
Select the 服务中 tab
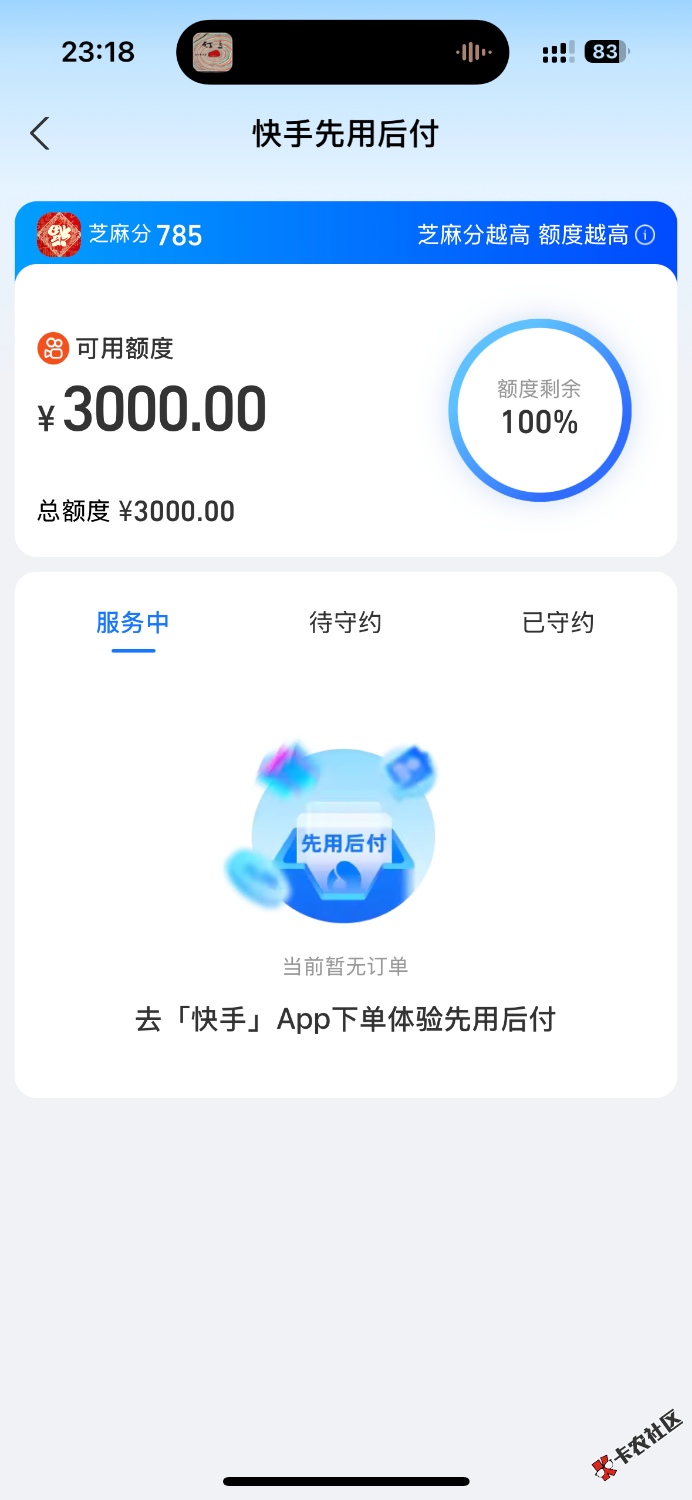(x=133, y=623)
